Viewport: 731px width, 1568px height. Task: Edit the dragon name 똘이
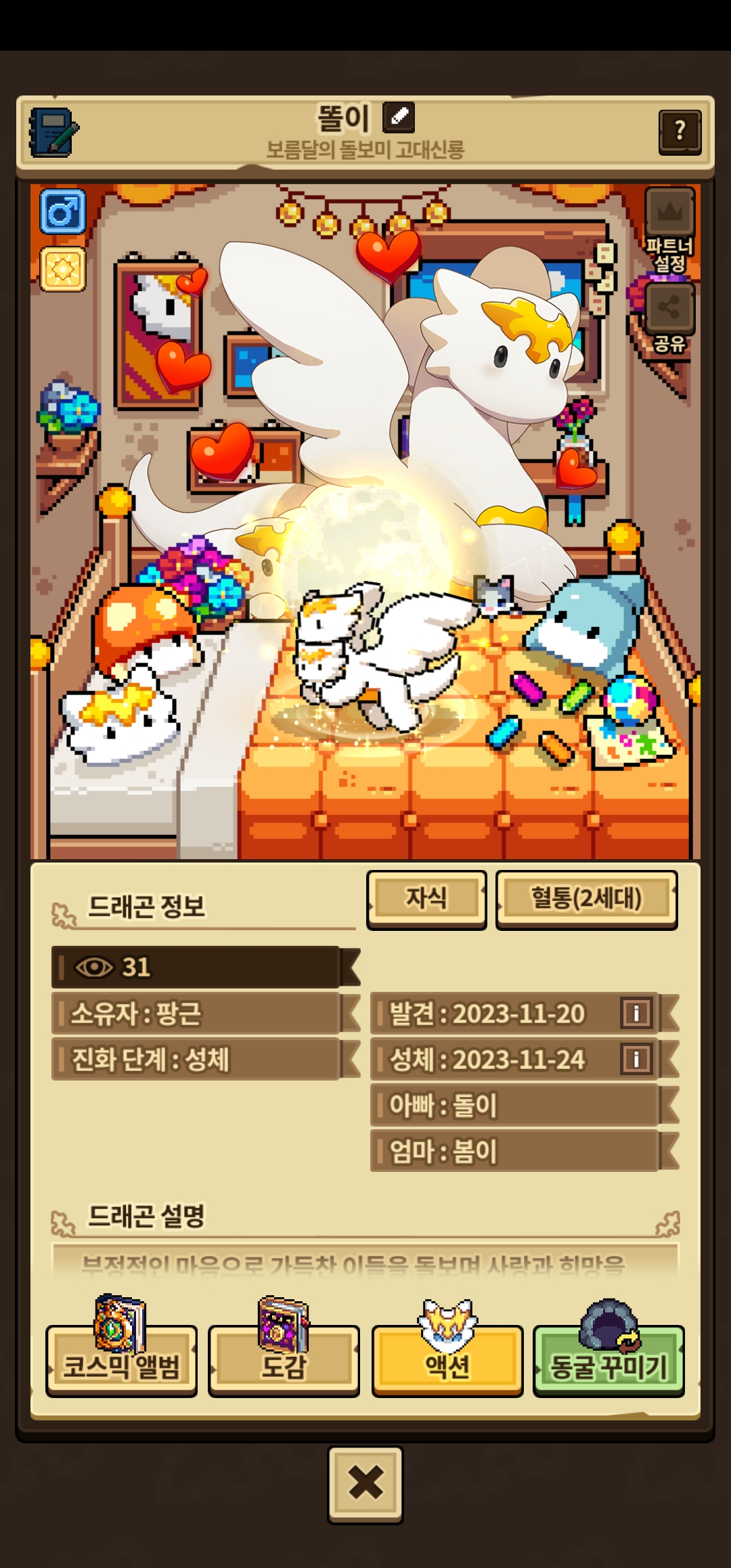(x=399, y=118)
